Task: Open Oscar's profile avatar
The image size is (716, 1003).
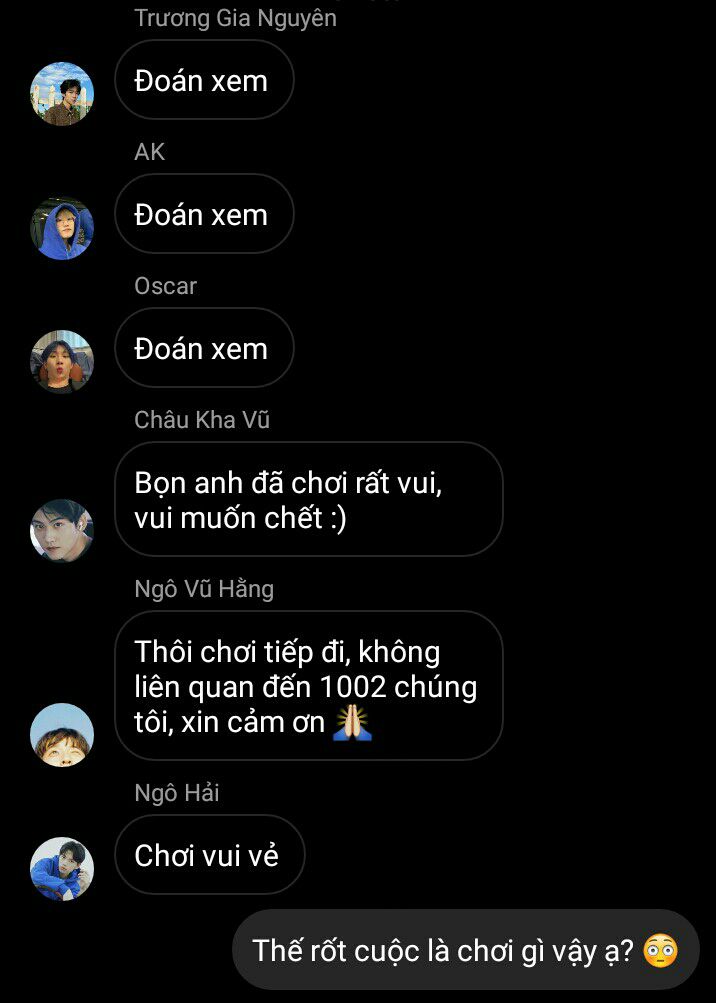Action: (x=62, y=362)
